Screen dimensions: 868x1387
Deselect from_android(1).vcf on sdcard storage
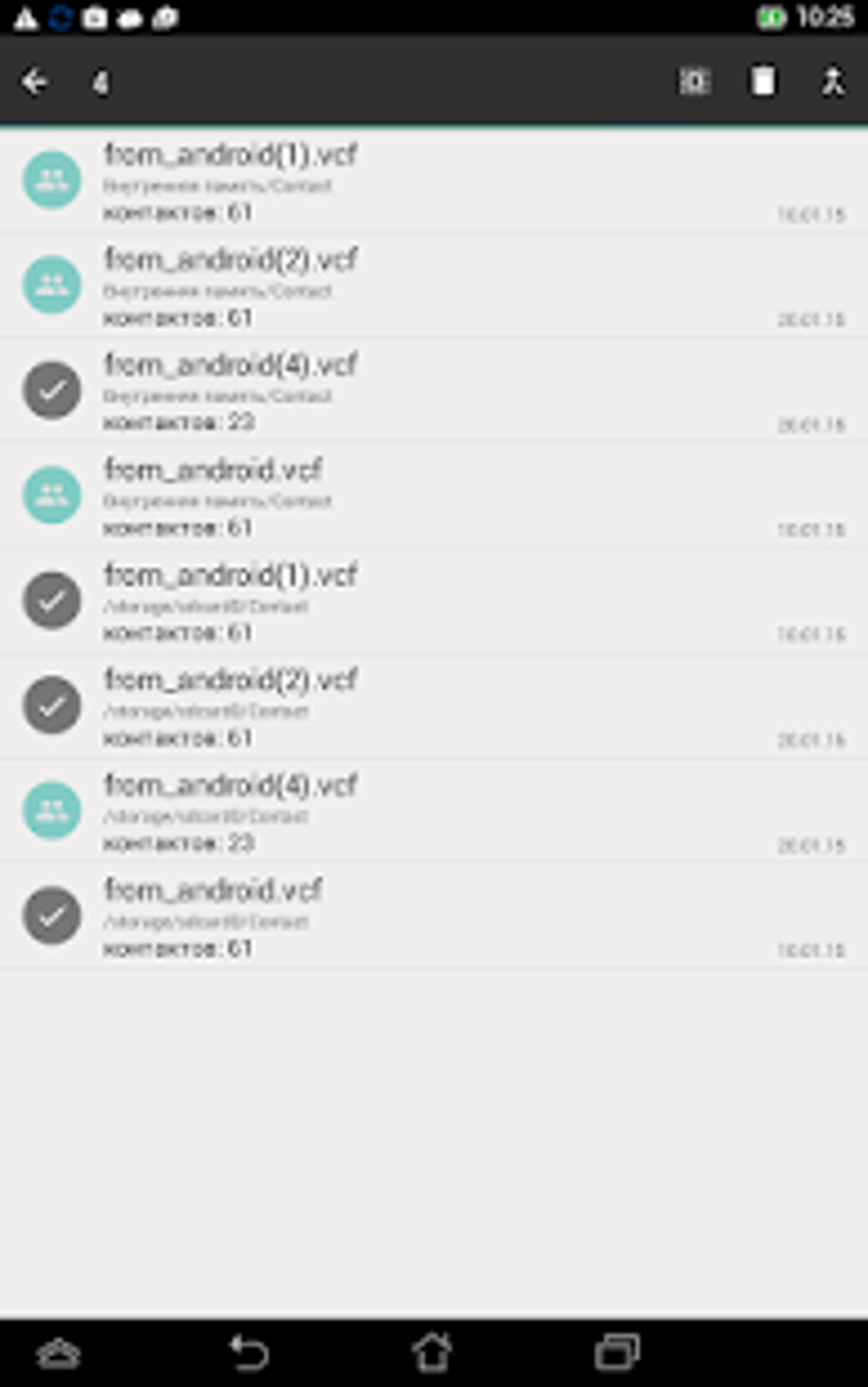[52, 601]
